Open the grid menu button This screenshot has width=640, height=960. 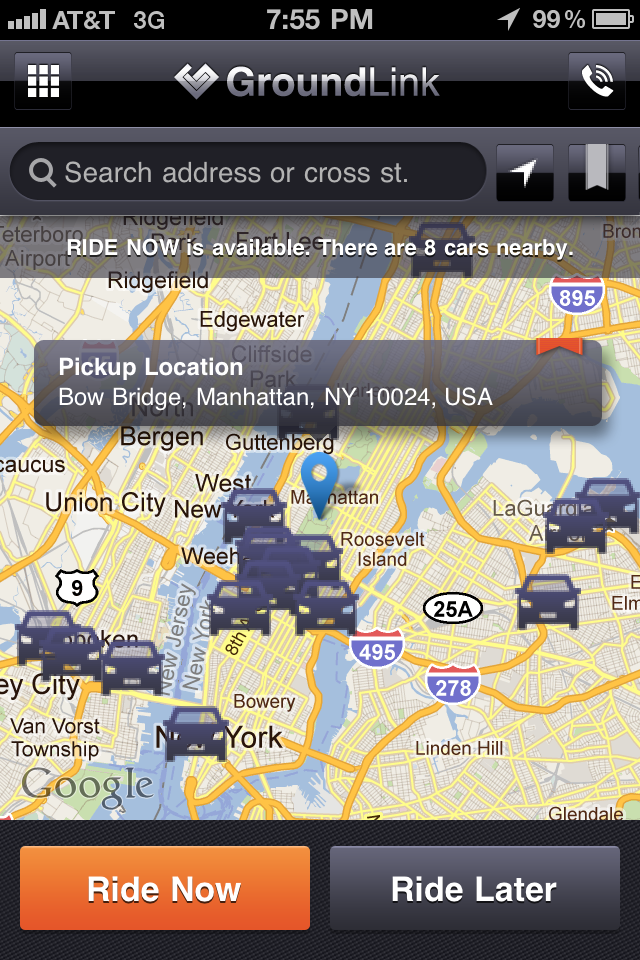click(43, 80)
